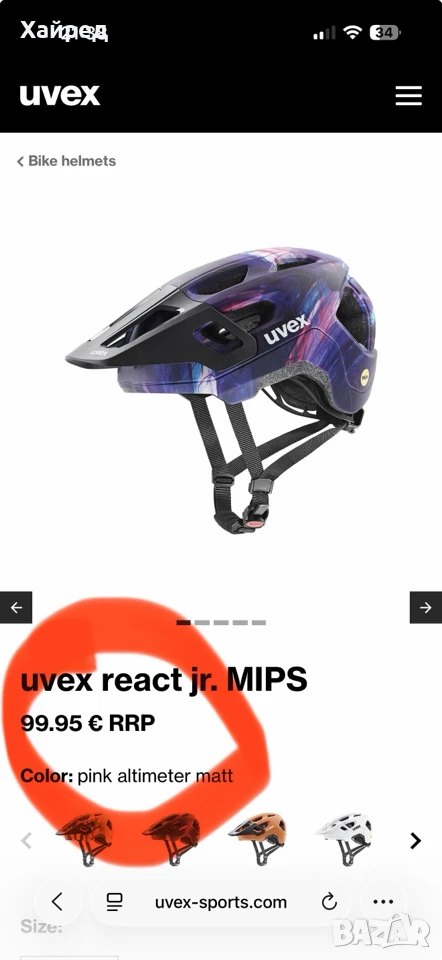Show the next product image
The height and width of the screenshot is (960, 442).
click(425, 607)
